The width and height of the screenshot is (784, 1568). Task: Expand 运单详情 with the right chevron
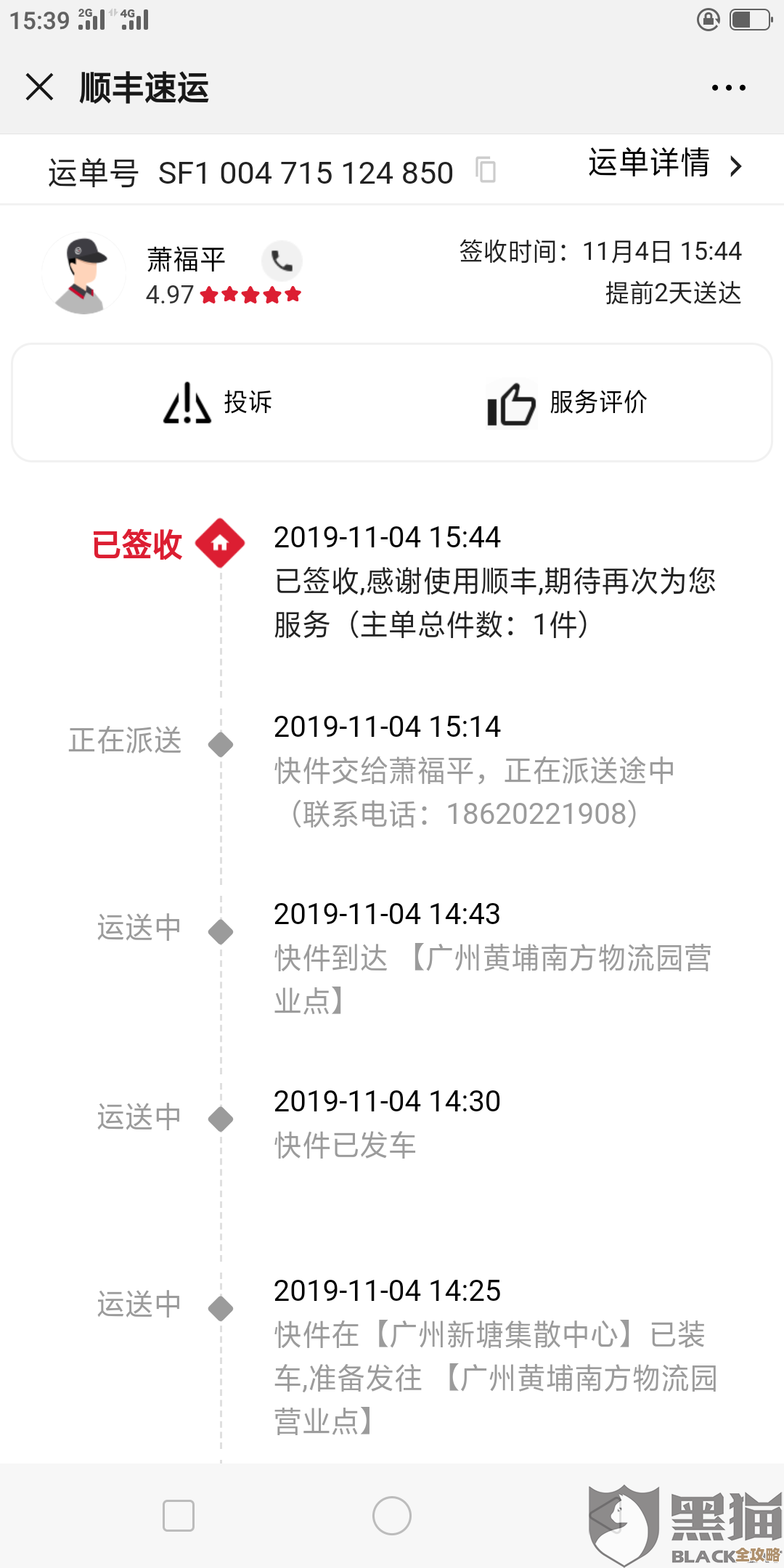tap(737, 167)
